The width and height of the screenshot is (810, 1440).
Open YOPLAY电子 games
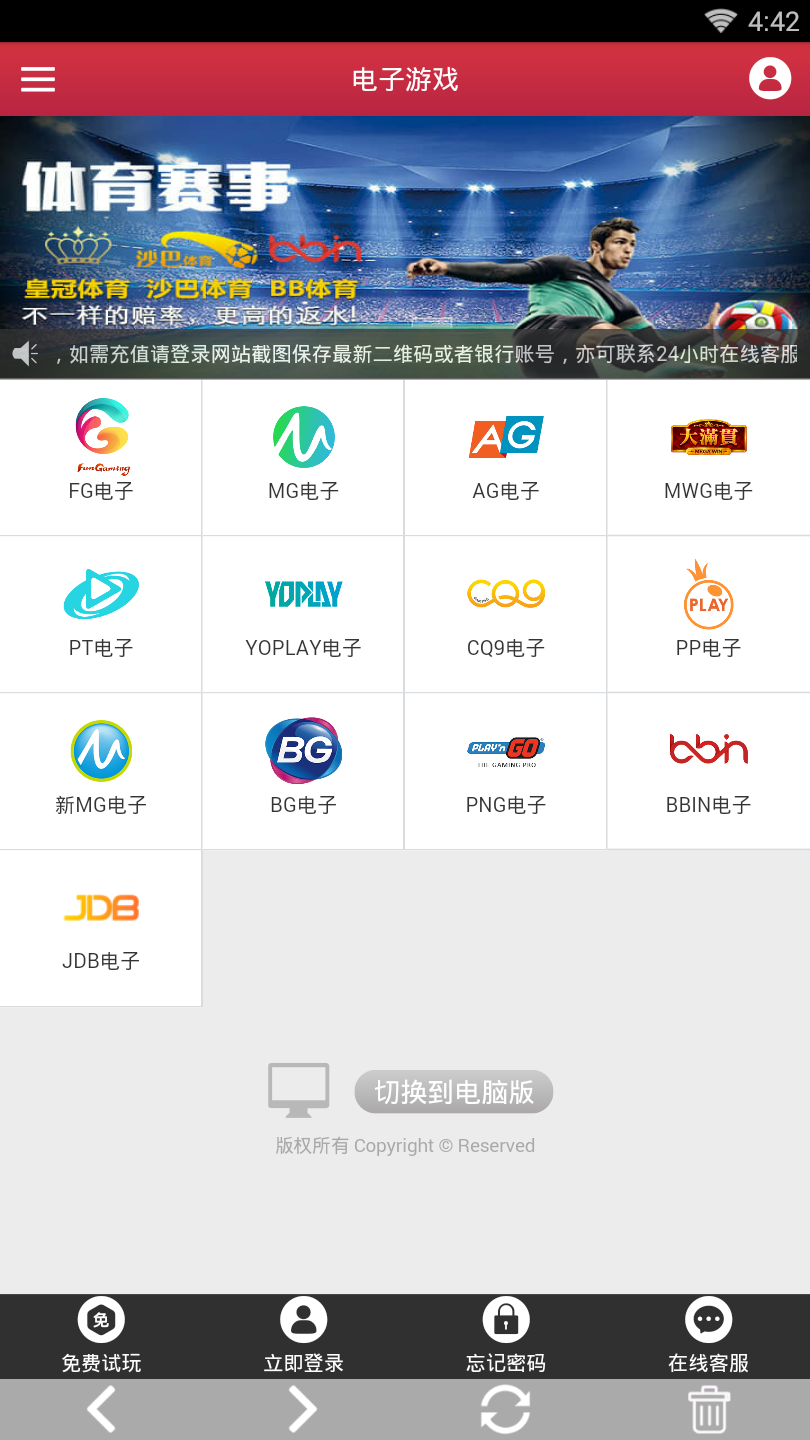(303, 614)
